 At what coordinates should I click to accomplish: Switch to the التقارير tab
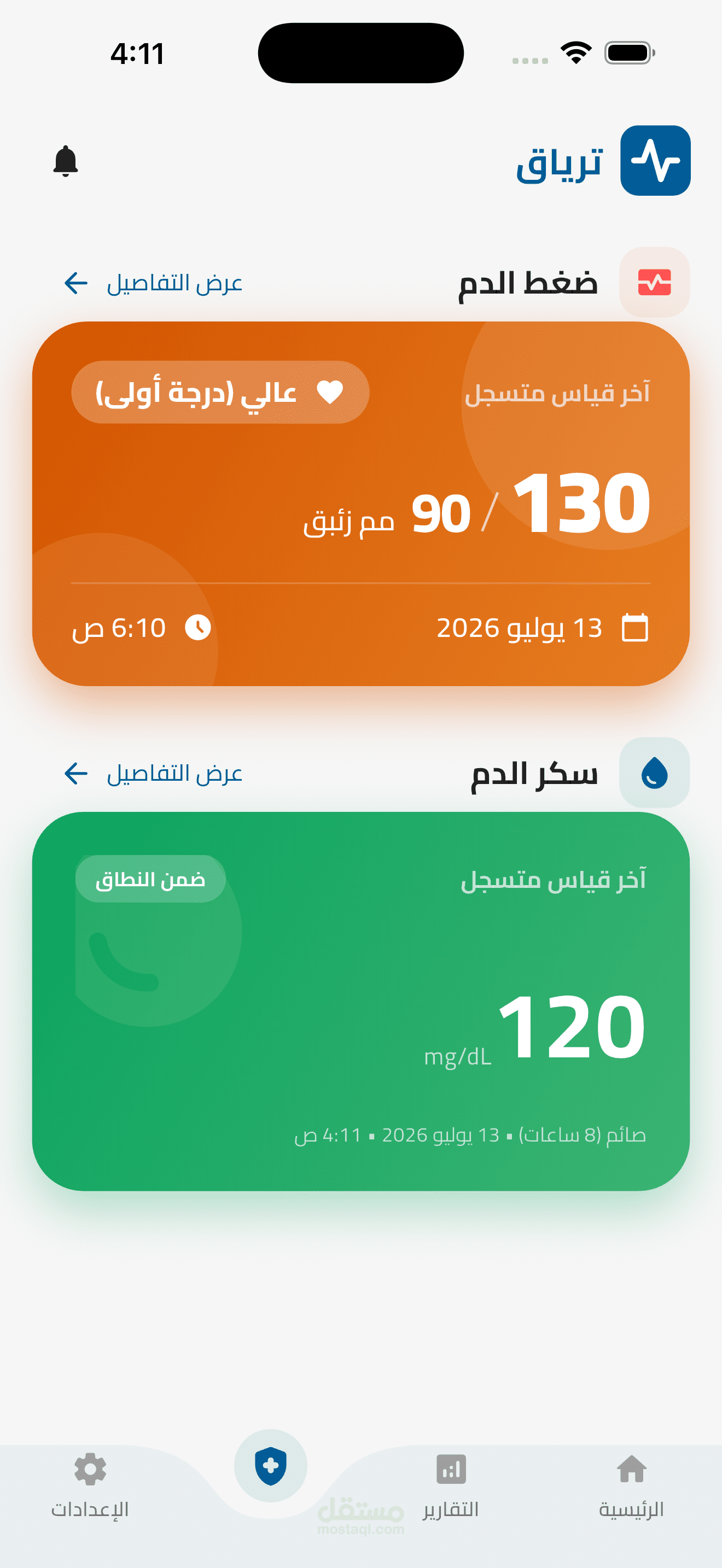point(451,1487)
